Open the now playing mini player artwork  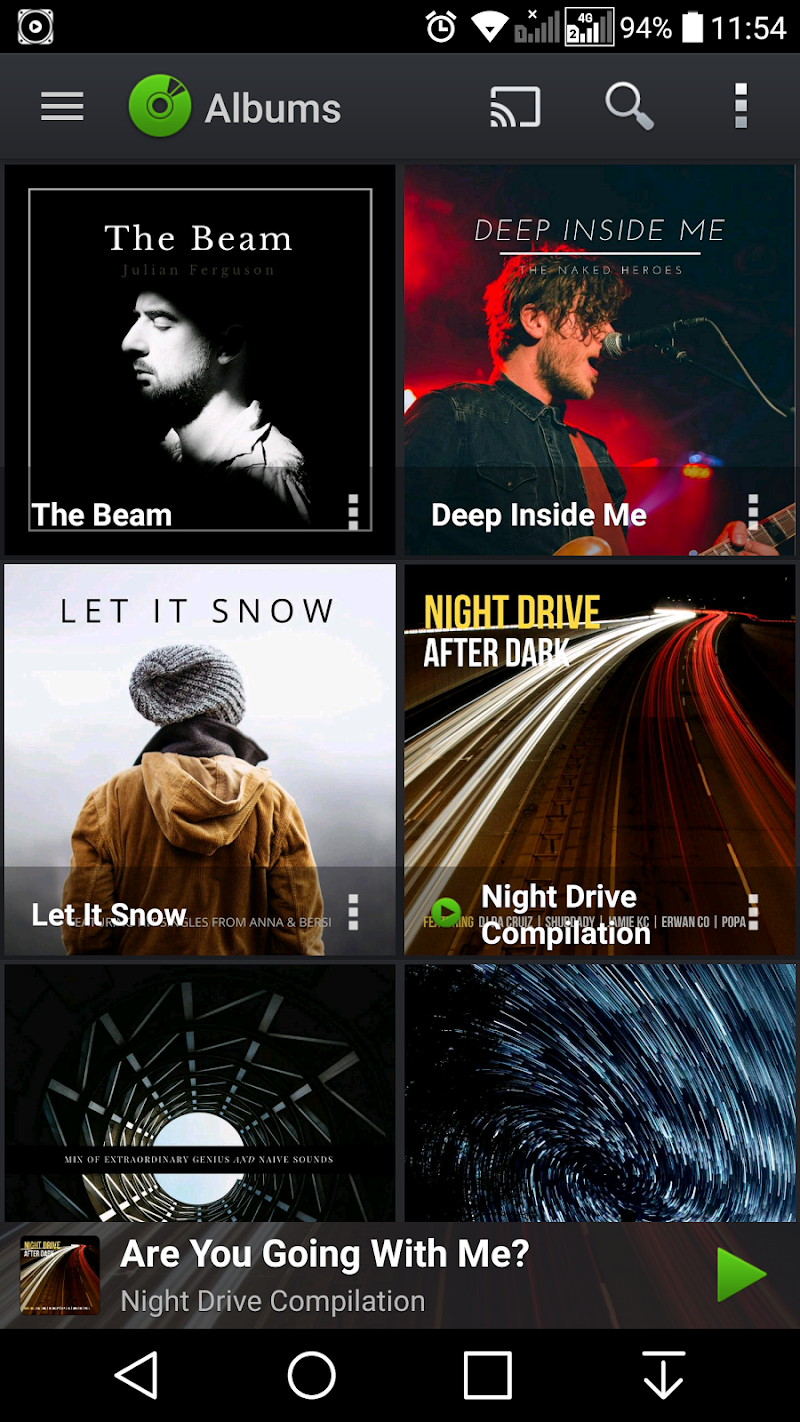coord(60,1276)
